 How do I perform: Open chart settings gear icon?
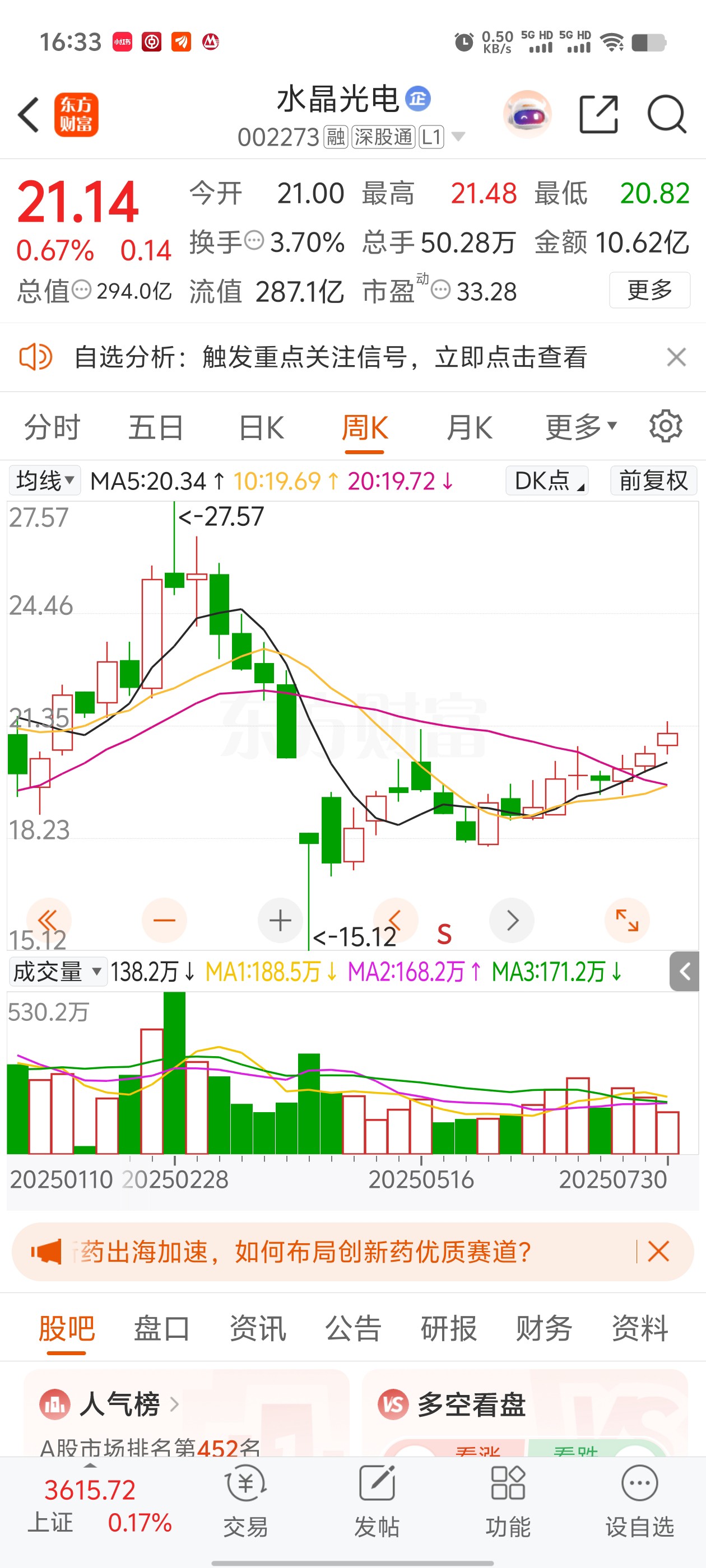(x=665, y=427)
